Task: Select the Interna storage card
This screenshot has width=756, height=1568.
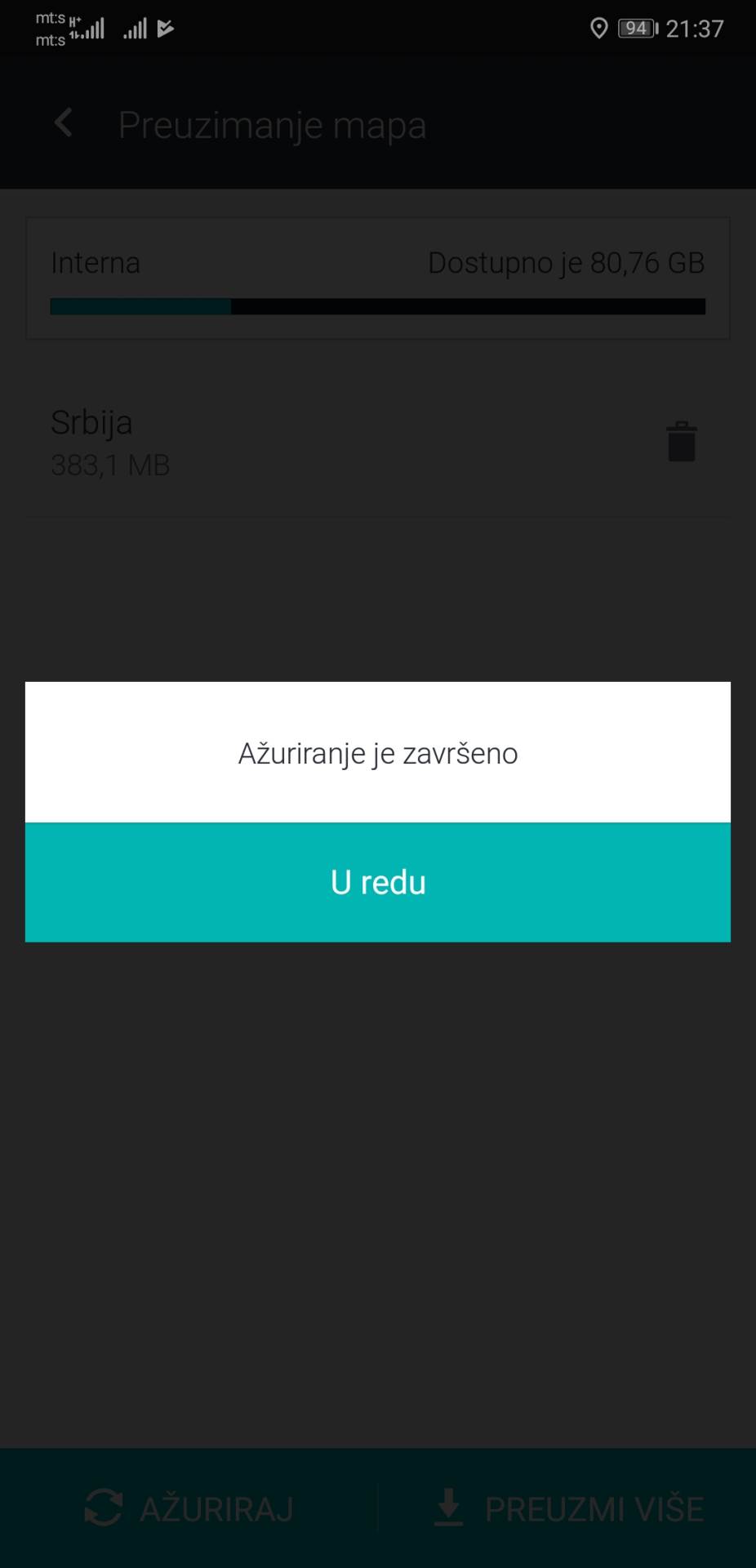Action: [x=378, y=278]
